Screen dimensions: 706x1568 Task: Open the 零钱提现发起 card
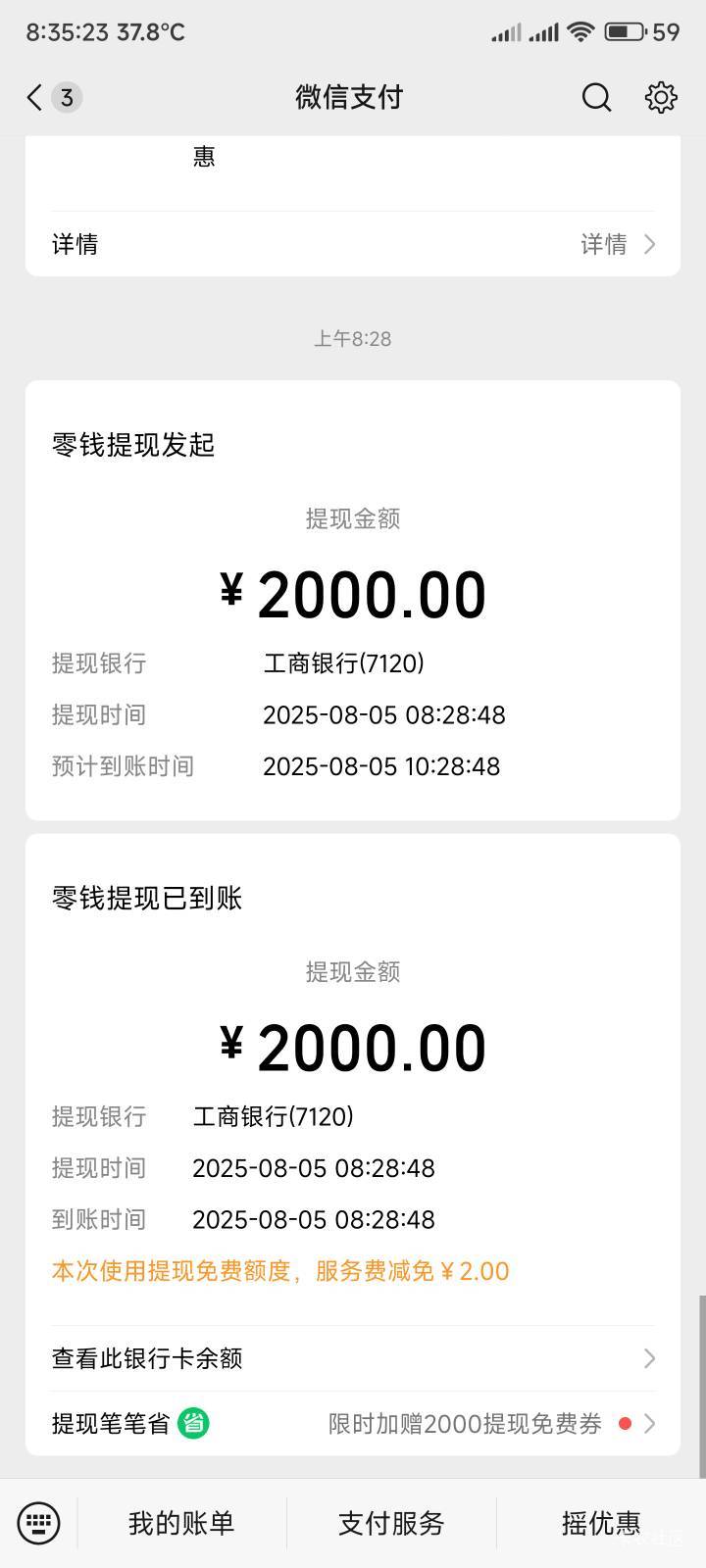click(353, 600)
